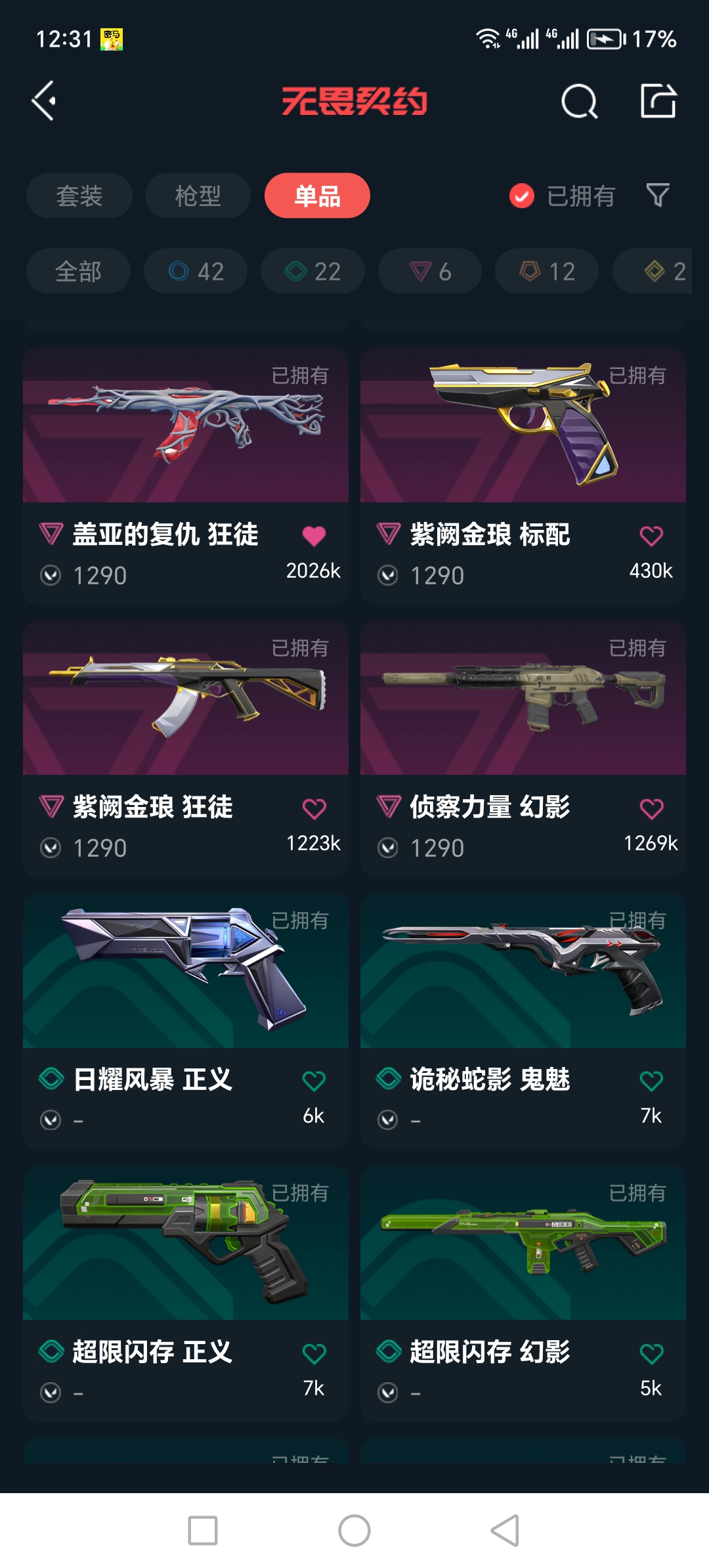Open the 日耀风暴 正义 skin card
This screenshot has height=1568, width=709.
tap(186, 1021)
